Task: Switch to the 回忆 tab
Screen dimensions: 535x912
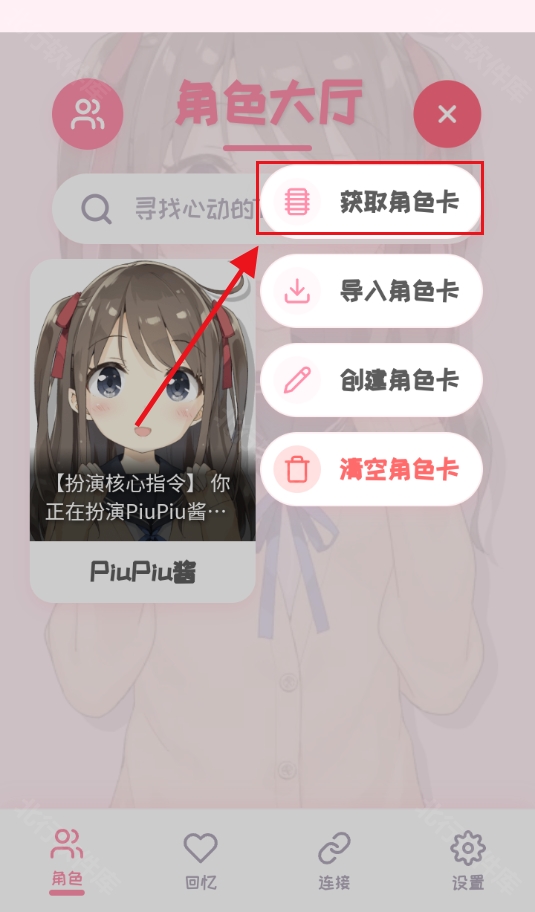Action: pyautogui.click(x=201, y=861)
